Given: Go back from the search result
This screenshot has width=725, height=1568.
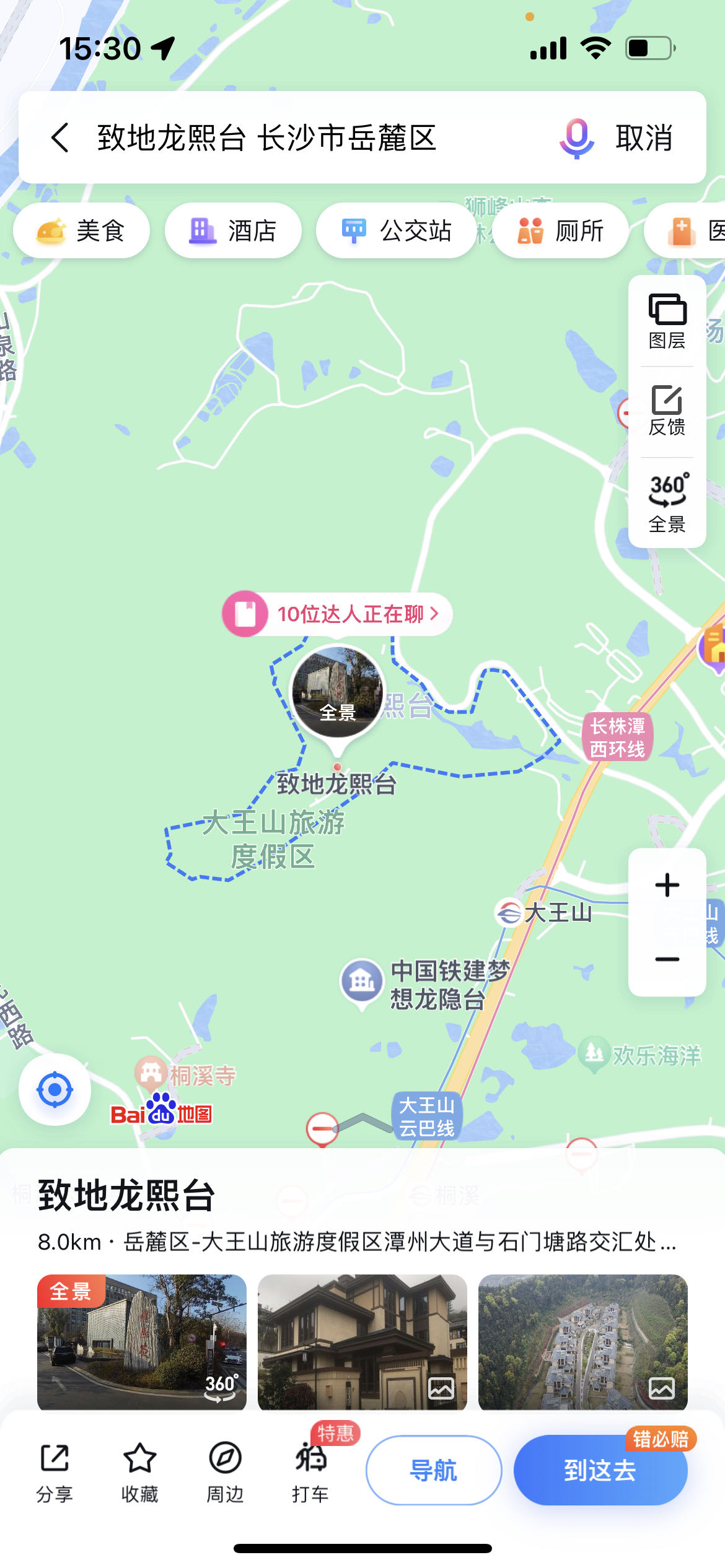Looking at the screenshot, I should (x=60, y=137).
